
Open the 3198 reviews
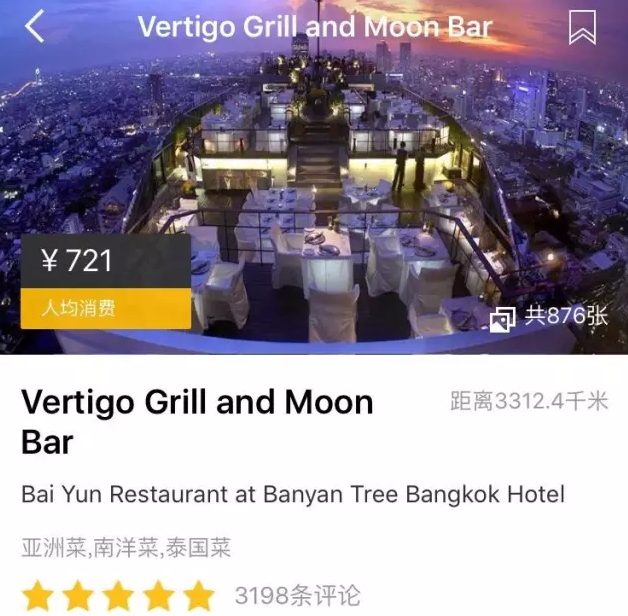point(297,596)
